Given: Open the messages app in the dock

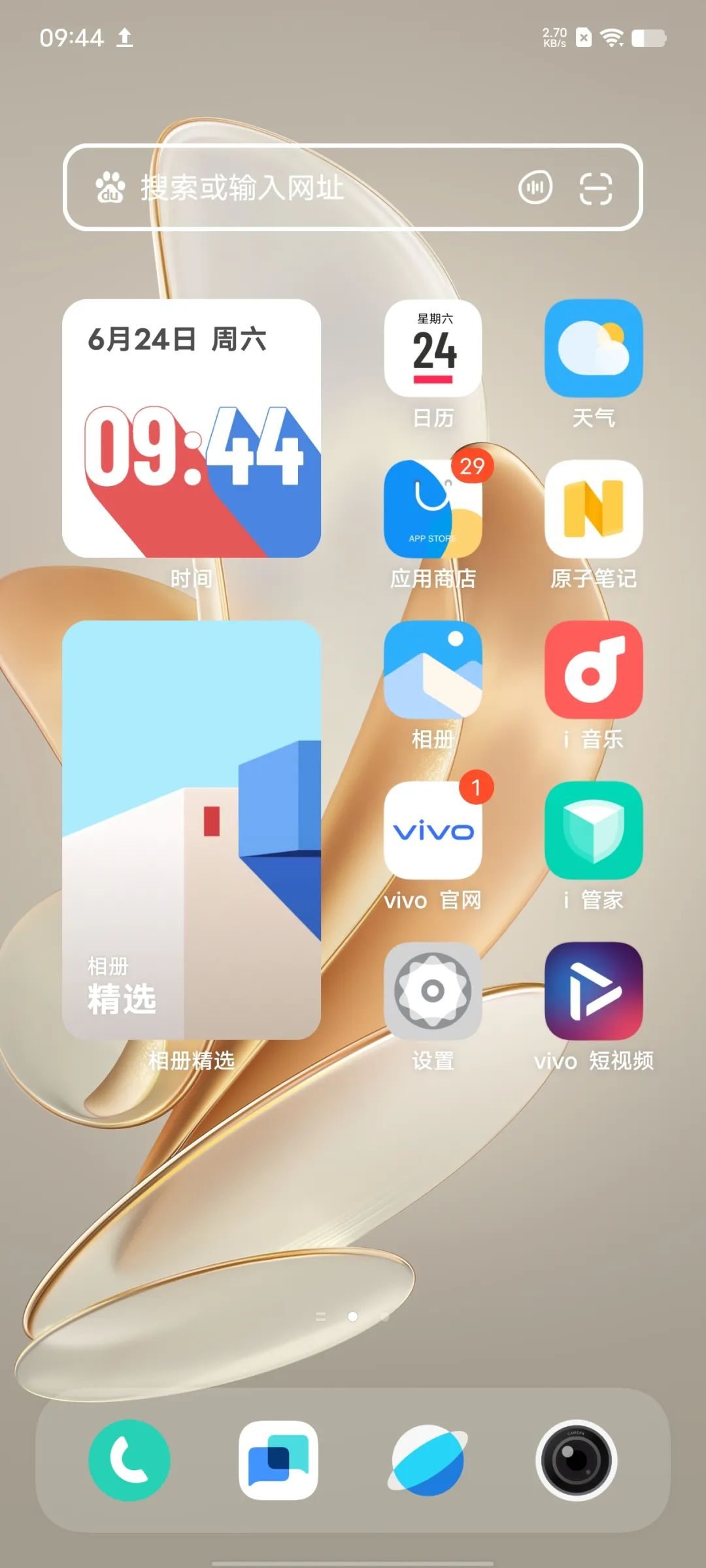Looking at the screenshot, I should tap(278, 1460).
